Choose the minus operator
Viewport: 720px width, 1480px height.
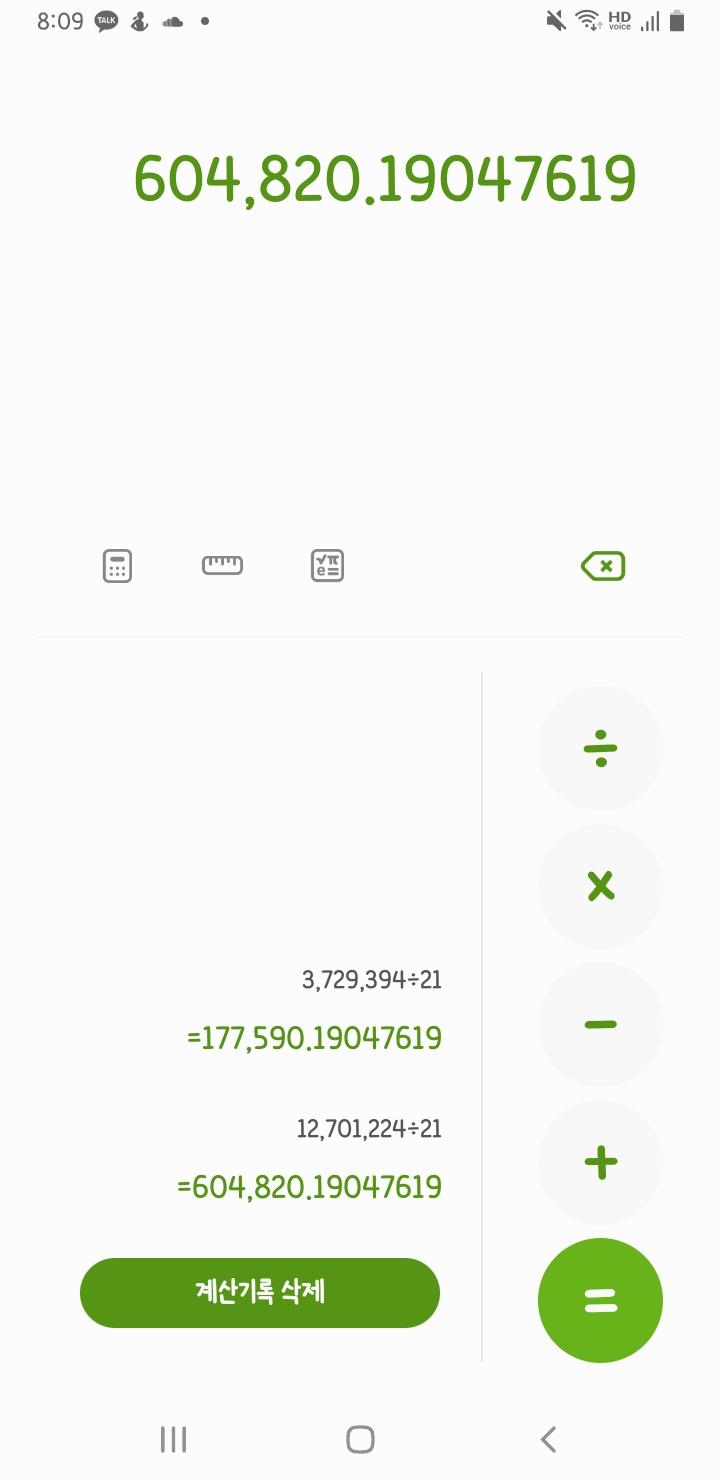[600, 1024]
